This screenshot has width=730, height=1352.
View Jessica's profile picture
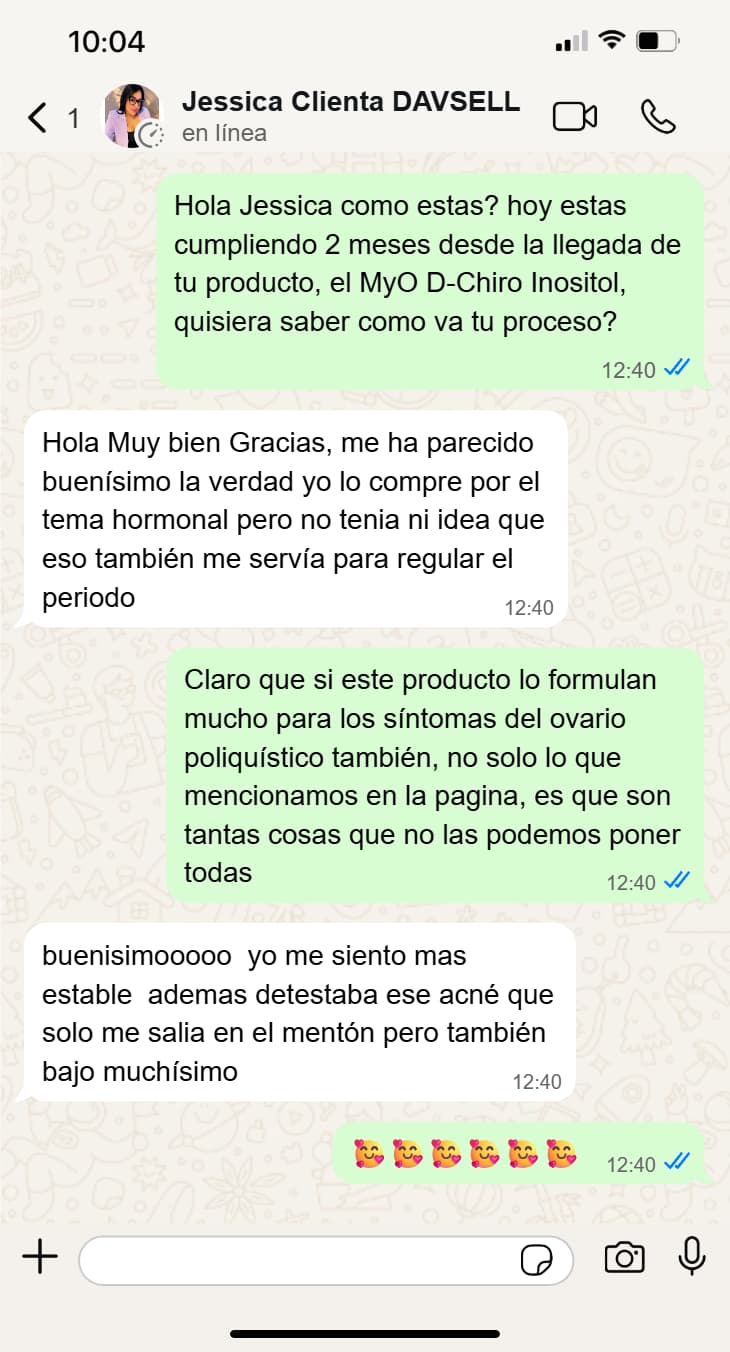point(133,117)
